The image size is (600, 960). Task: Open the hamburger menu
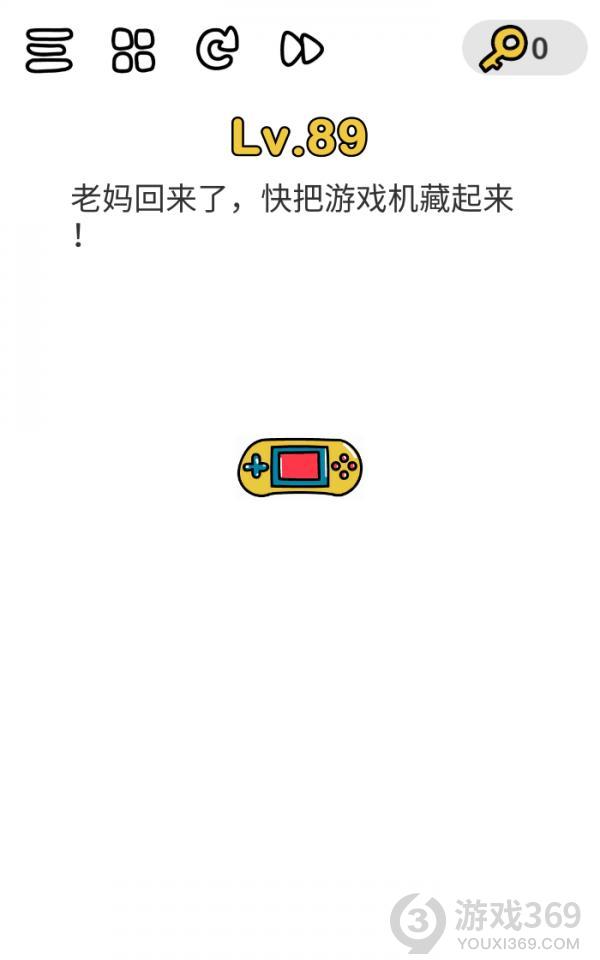pos(49,49)
